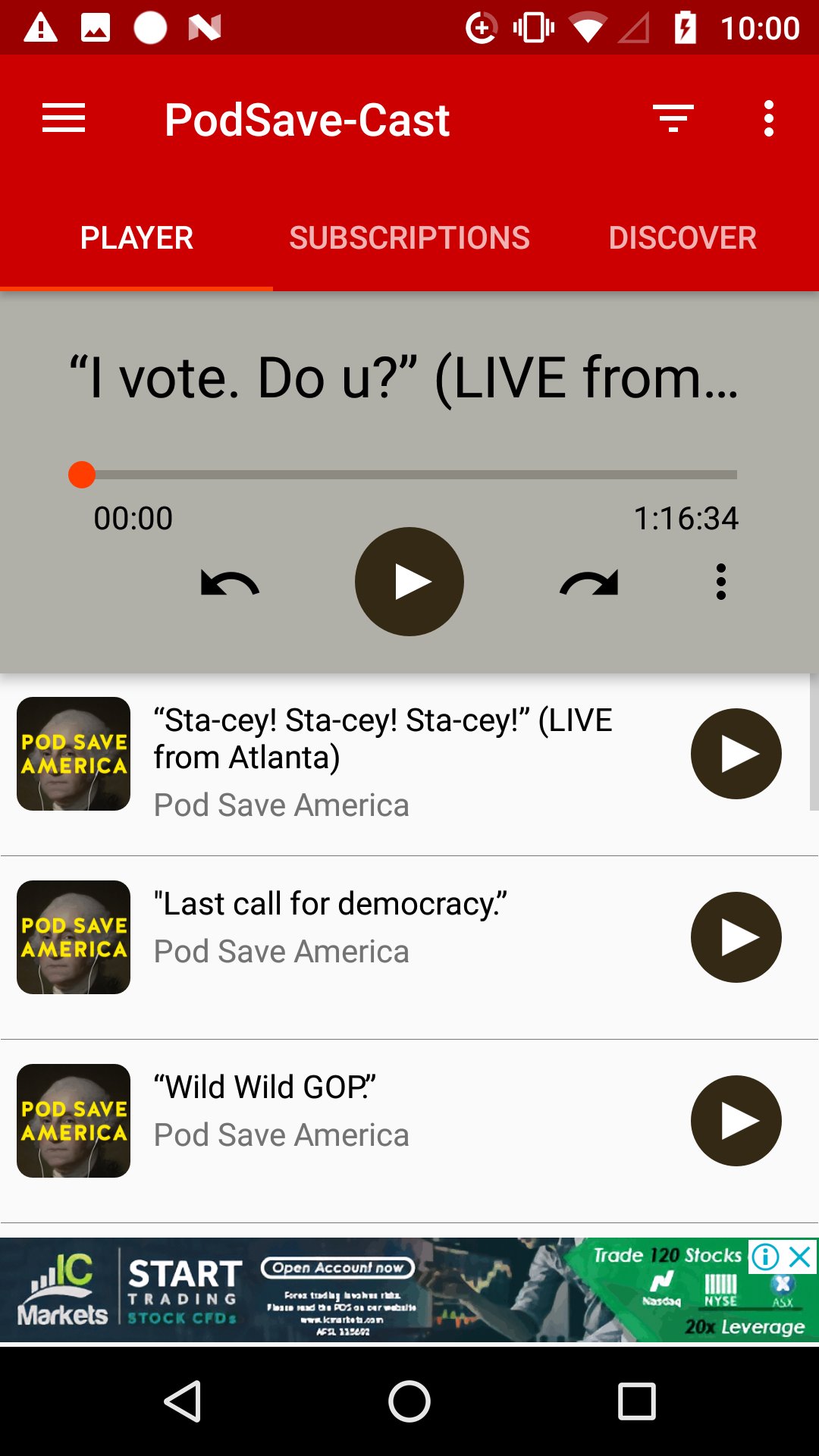Close the IC Markets ad banner

coord(801,1257)
